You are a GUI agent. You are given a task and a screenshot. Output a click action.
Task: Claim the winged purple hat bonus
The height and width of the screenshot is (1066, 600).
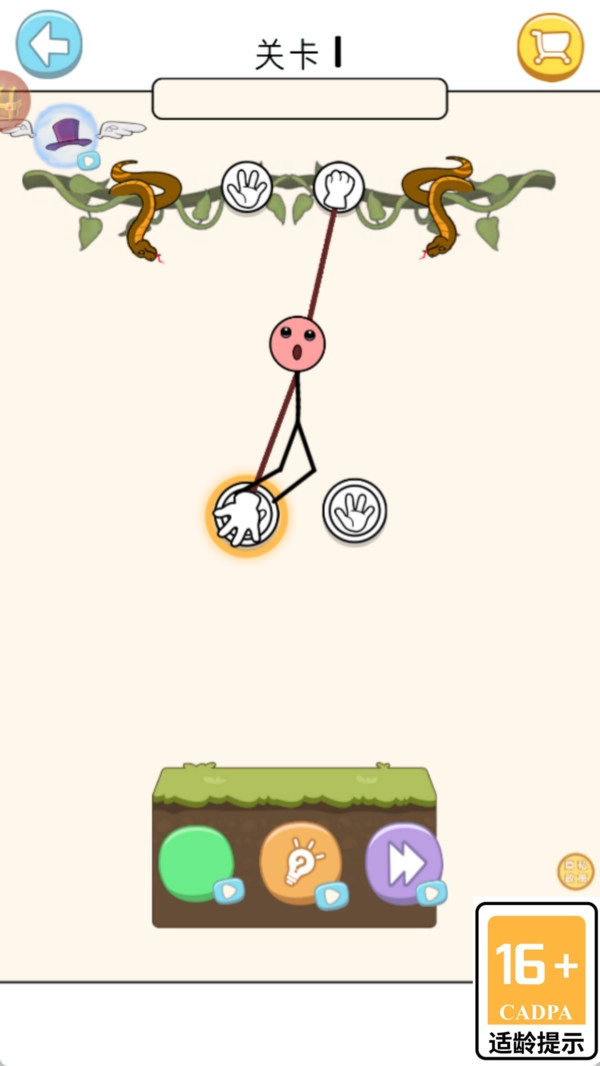point(67,137)
